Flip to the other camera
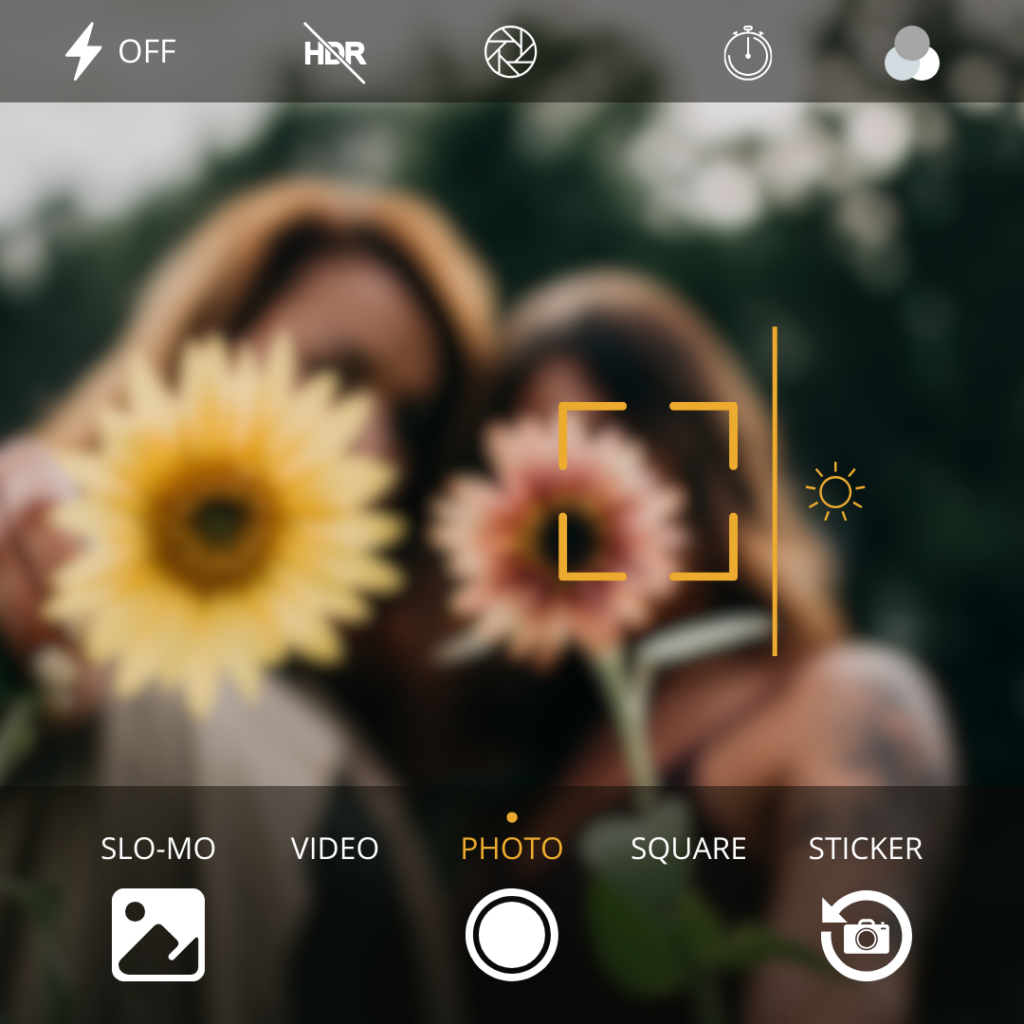This screenshot has height=1024, width=1024. point(866,935)
